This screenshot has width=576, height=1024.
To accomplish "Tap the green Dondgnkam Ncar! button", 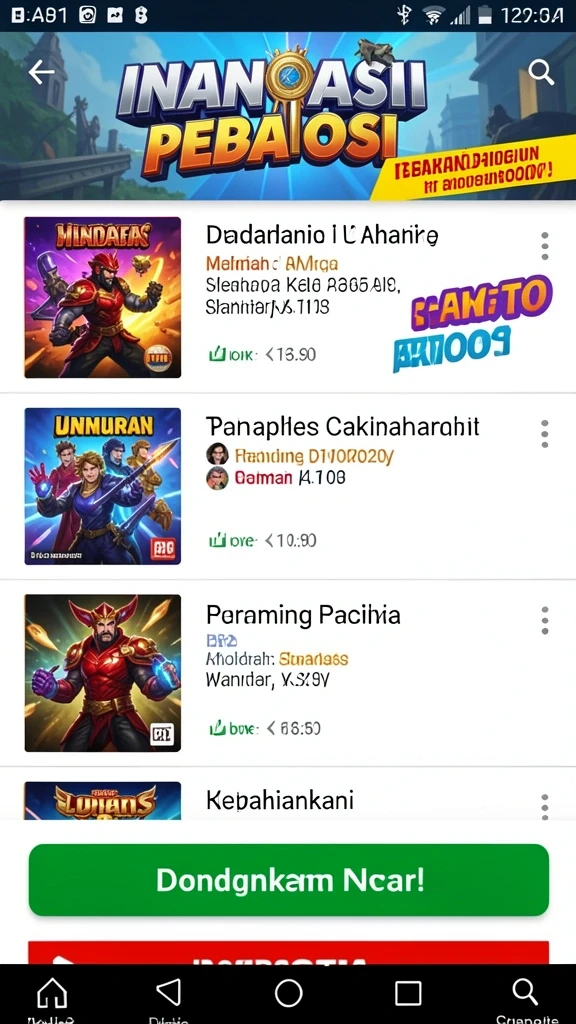I will [x=289, y=880].
